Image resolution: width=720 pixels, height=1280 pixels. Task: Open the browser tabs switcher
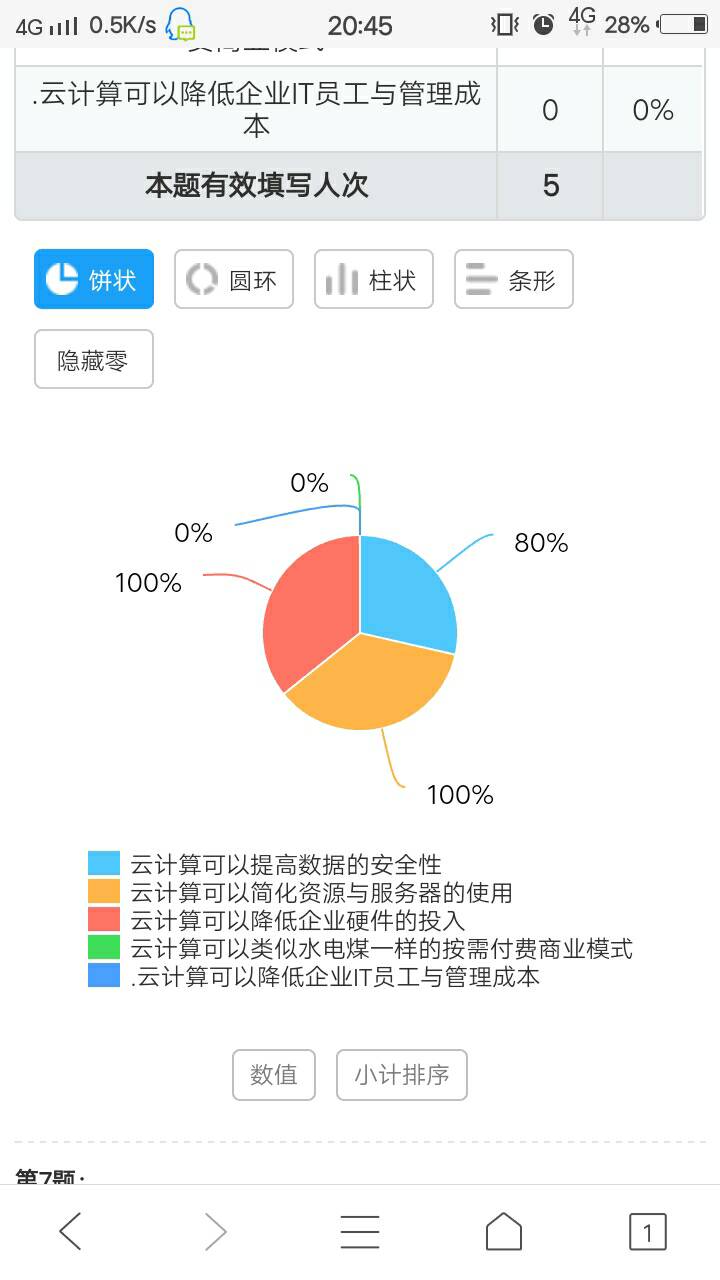point(647,1232)
